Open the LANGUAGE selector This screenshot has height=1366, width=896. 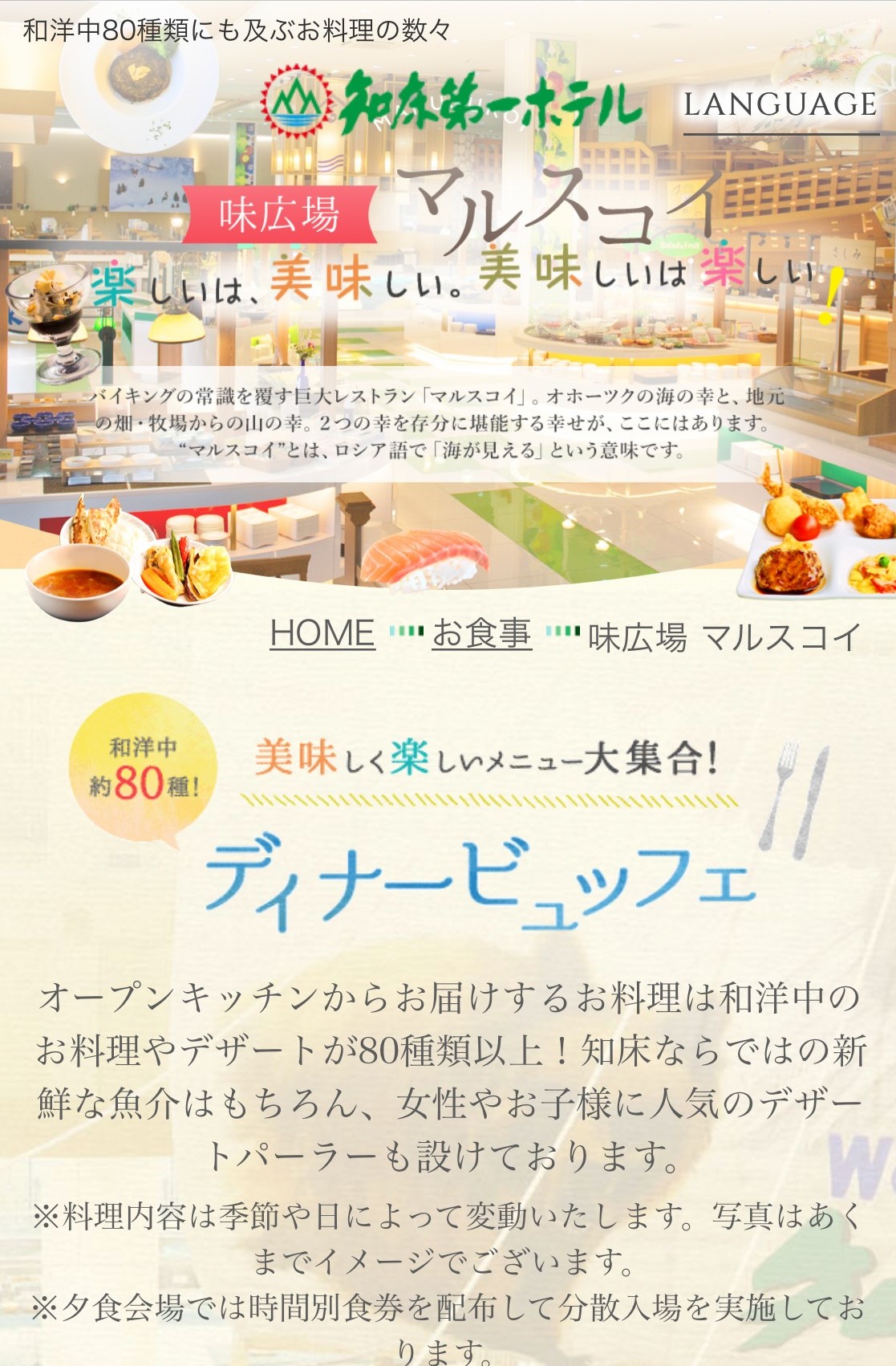780,105
